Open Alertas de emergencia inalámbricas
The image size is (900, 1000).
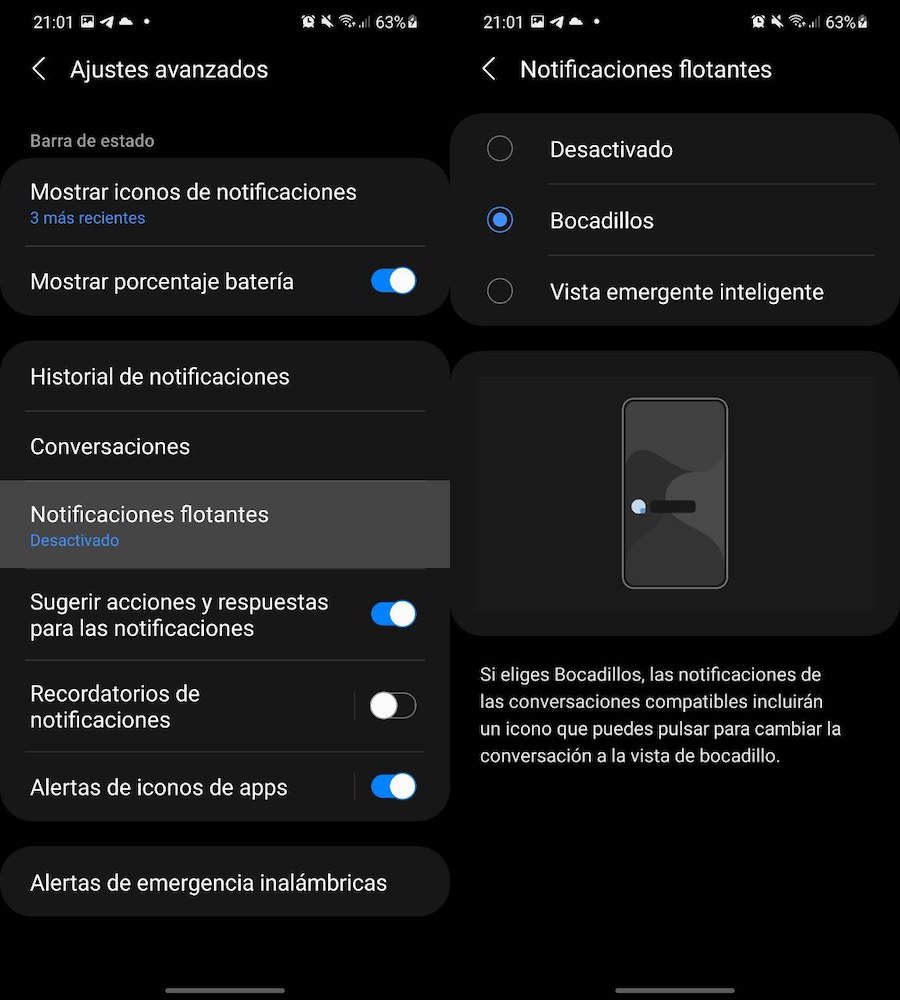[208, 883]
